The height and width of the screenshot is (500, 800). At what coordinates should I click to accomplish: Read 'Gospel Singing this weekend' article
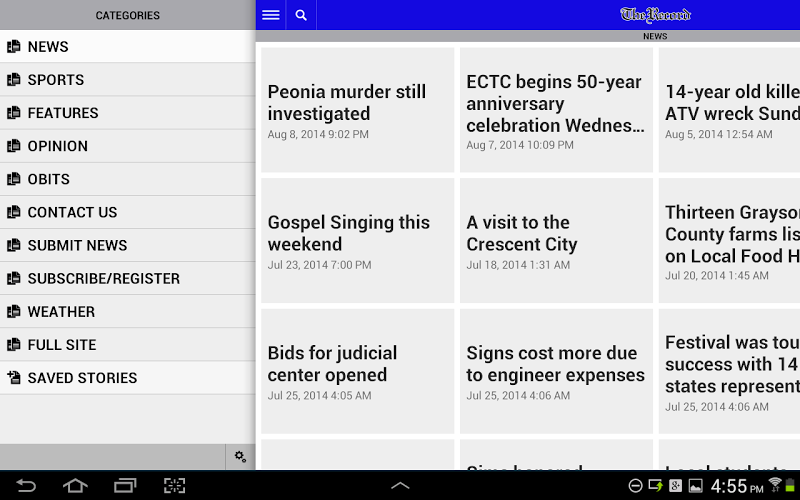click(x=357, y=240)
